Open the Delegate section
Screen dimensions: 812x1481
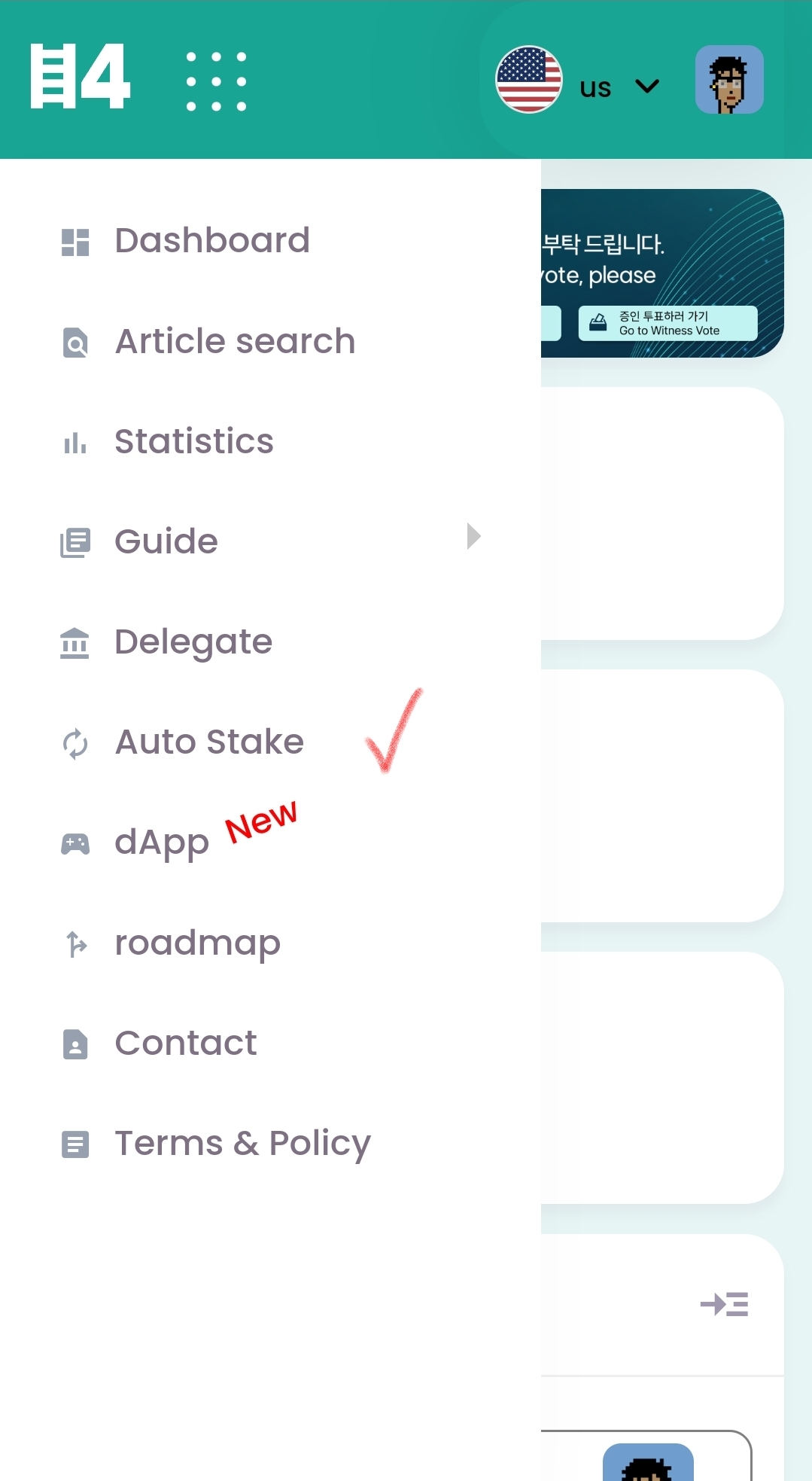(193, 641)
